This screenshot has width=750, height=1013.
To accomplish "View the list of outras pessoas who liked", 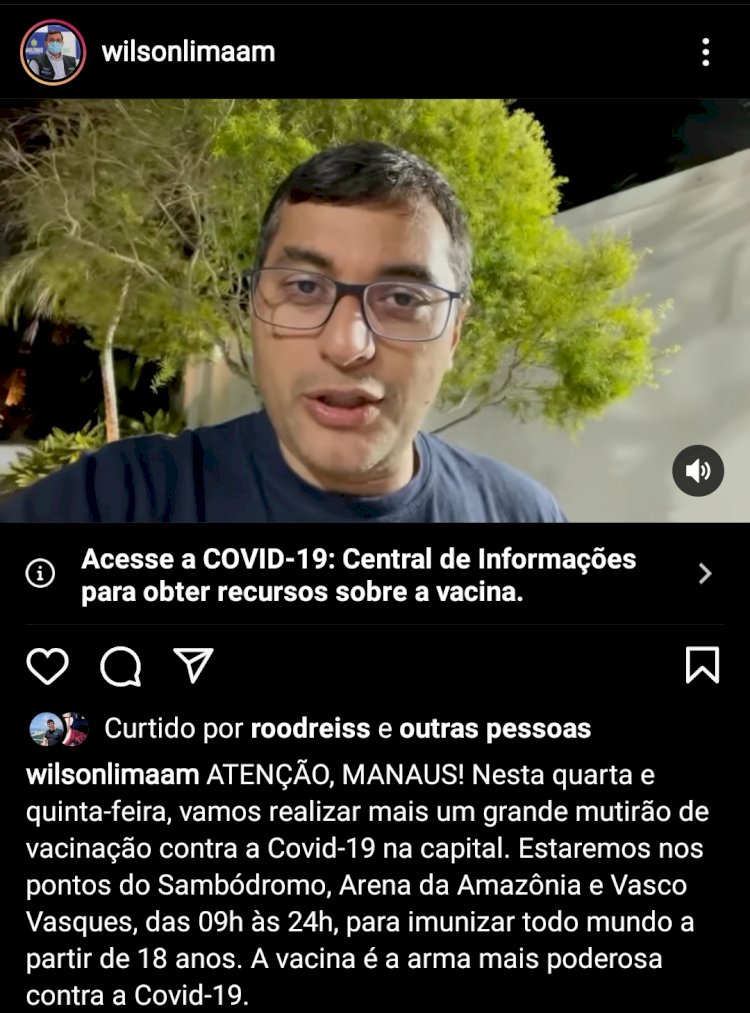I will [x=495, y=729].
